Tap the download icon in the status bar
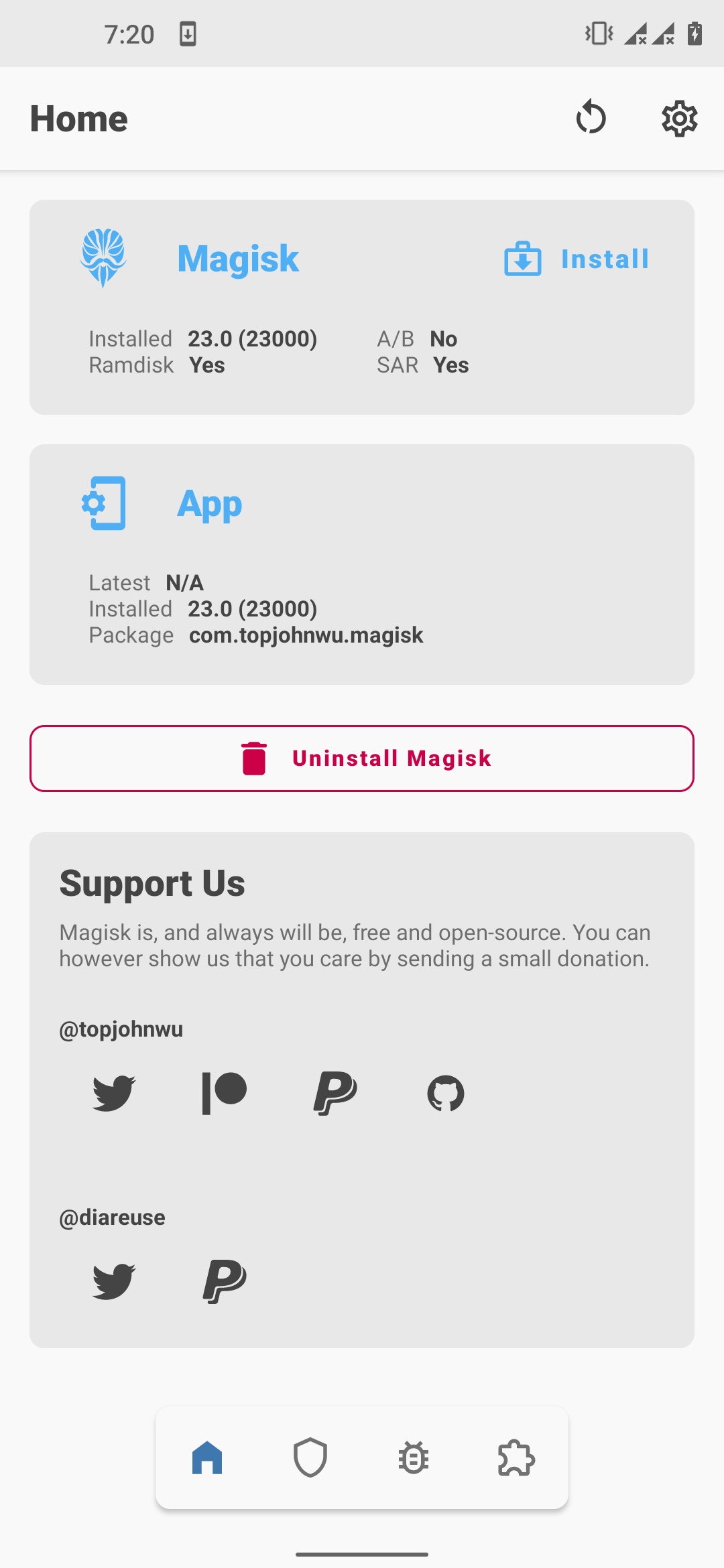Screen dimensions: 724x1568 188,34
